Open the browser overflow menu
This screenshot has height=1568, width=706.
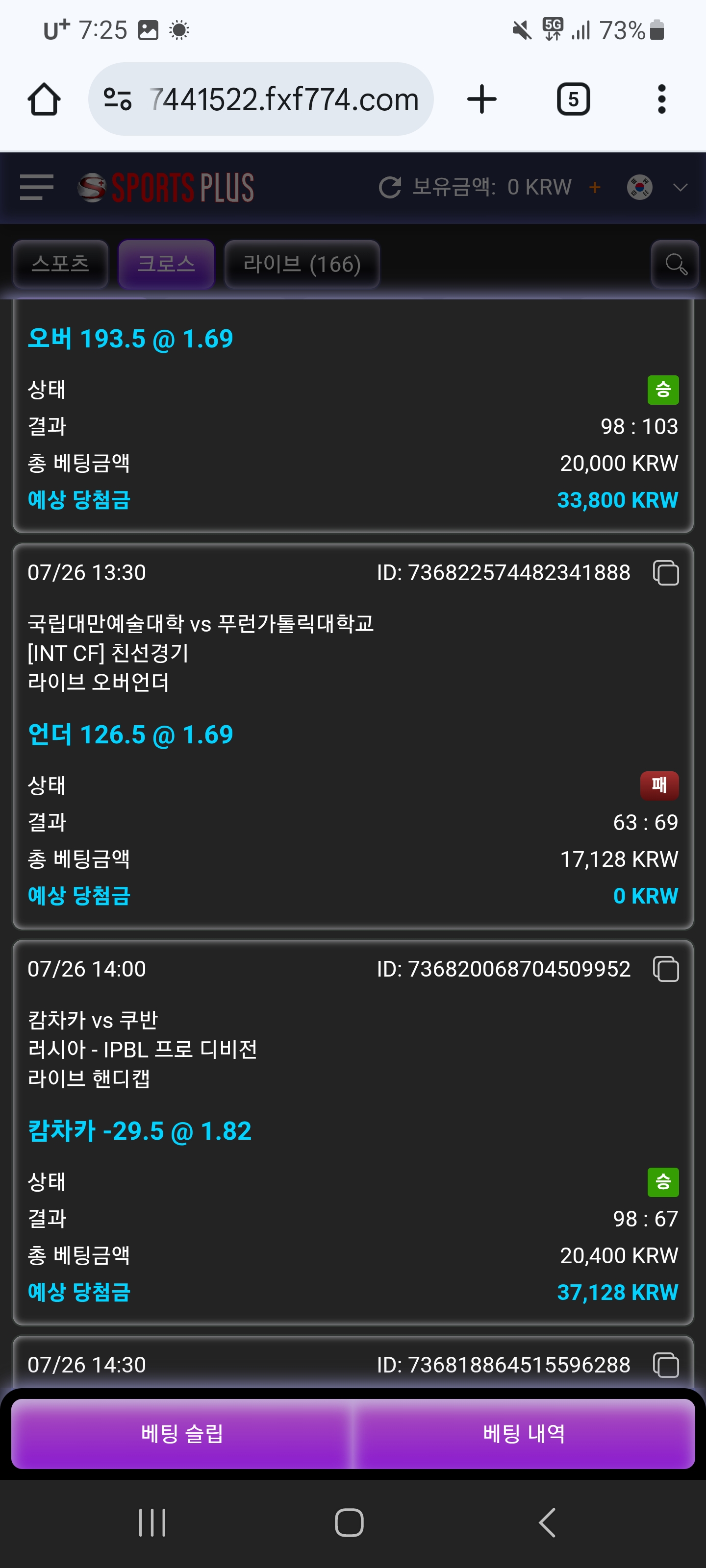point(661,99)
